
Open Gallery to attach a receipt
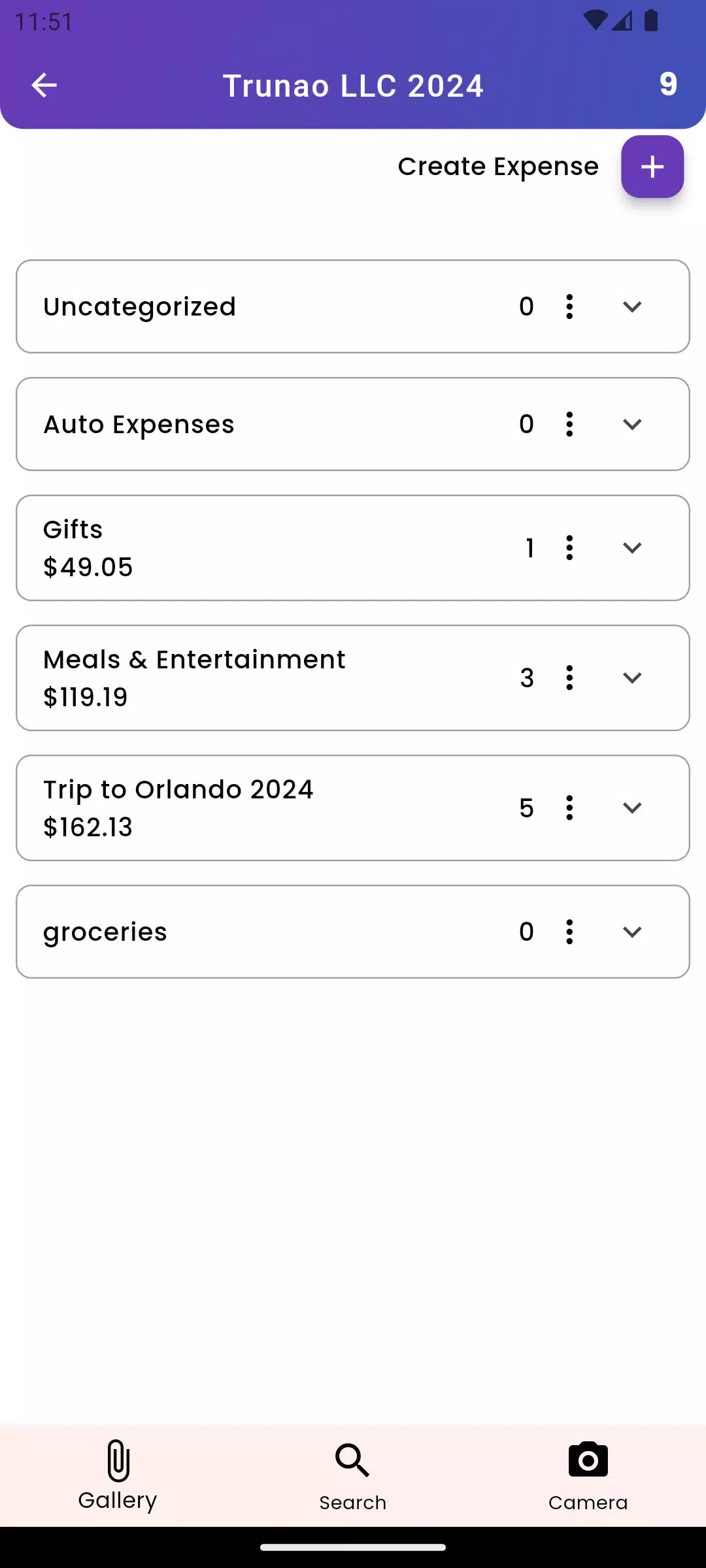click(118, 1475)
